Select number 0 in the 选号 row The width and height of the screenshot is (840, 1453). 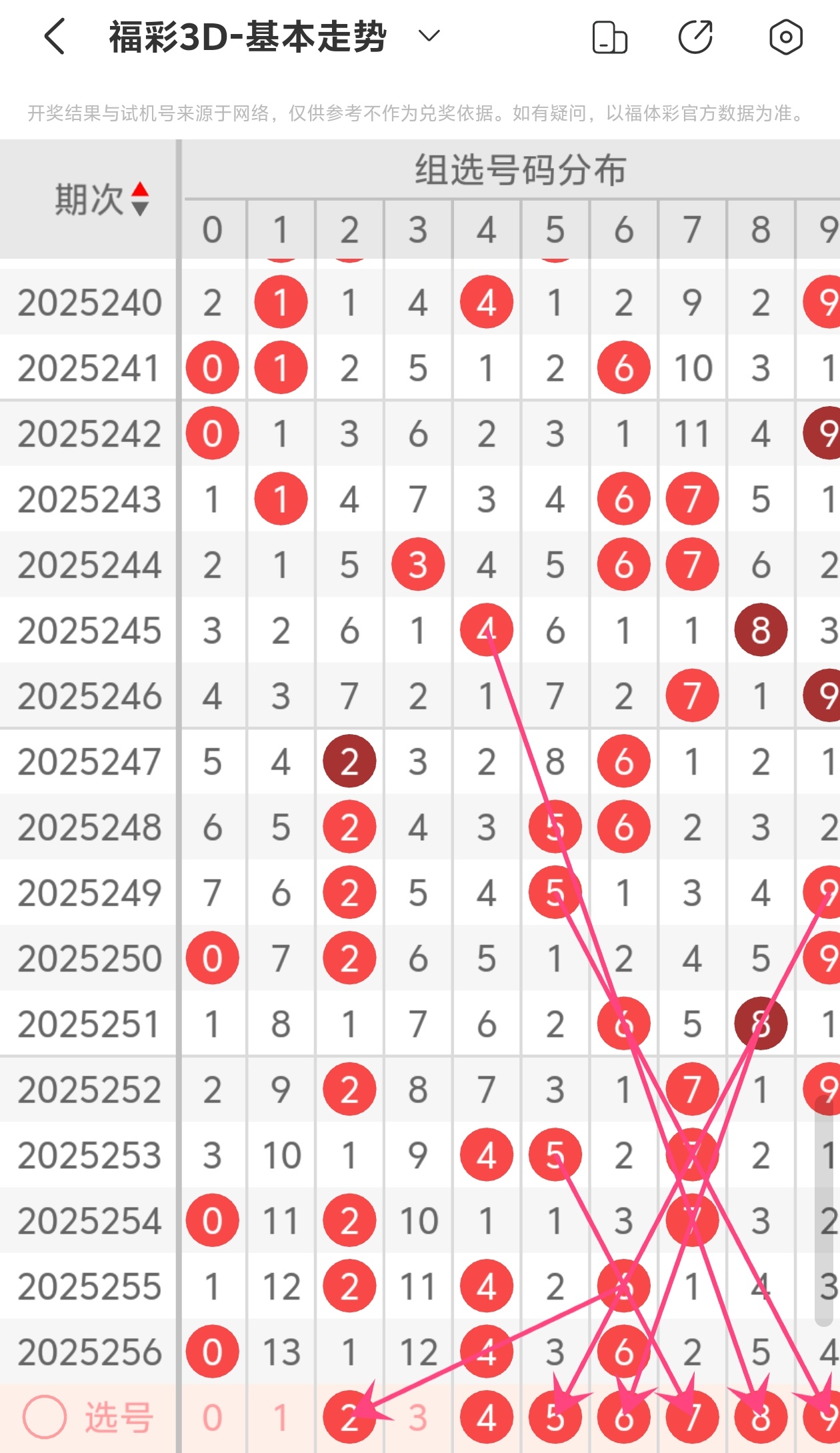pyautogui.click(x=212, y=1418)
